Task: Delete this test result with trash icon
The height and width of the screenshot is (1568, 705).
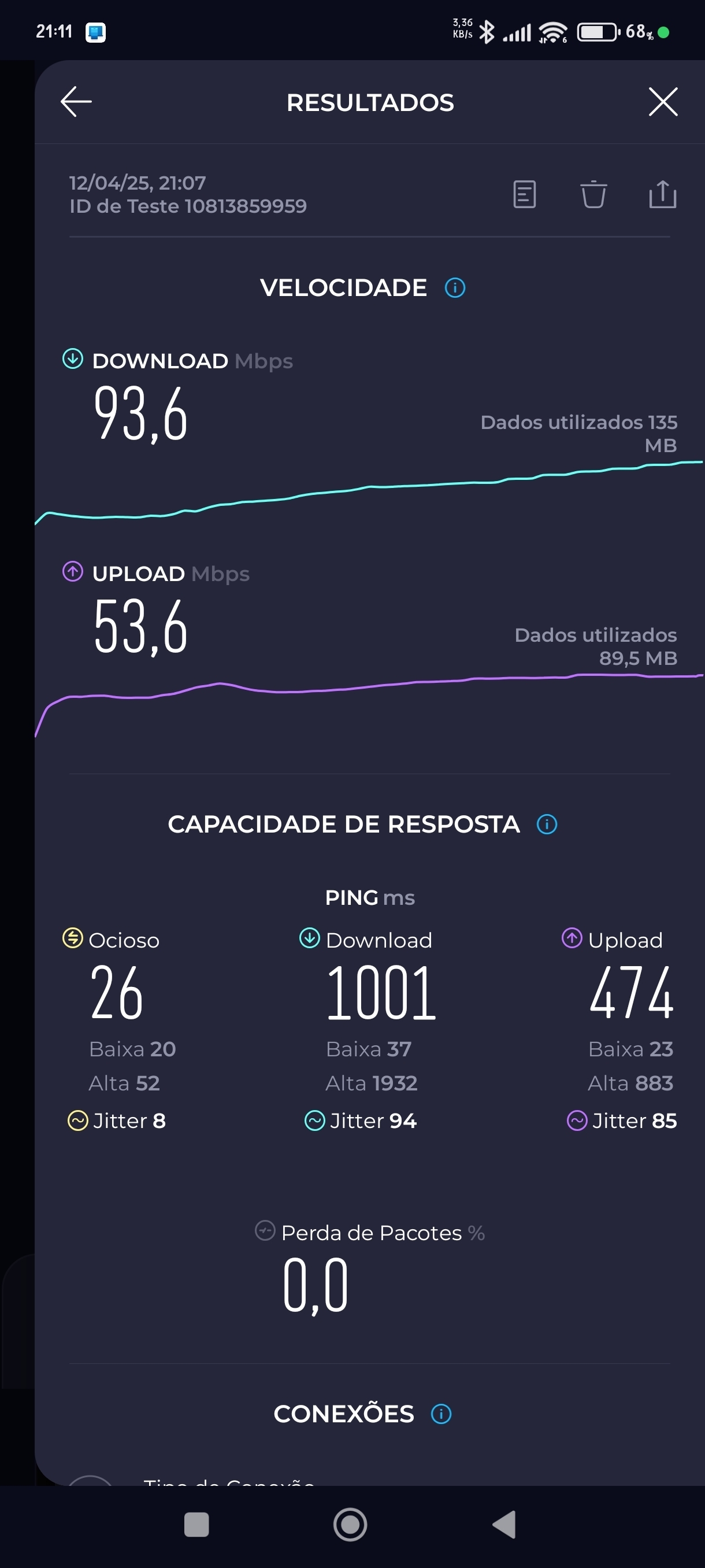Action: point(593,194)
